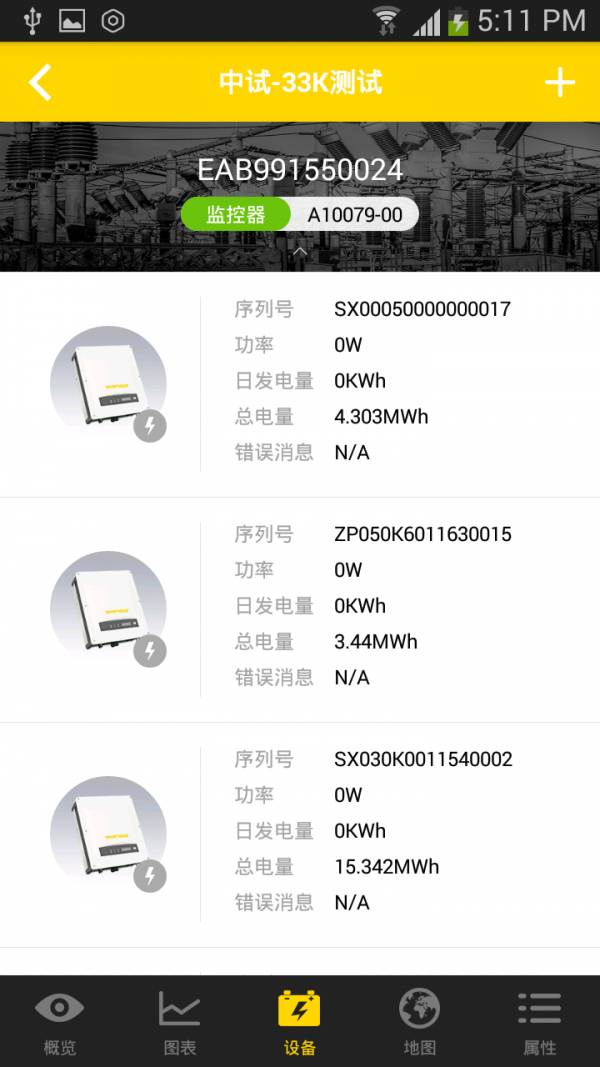This screenshot has width=600, height=1067.
Task: Switch to the 图表 tab
Action: (x=180, y=1022)
